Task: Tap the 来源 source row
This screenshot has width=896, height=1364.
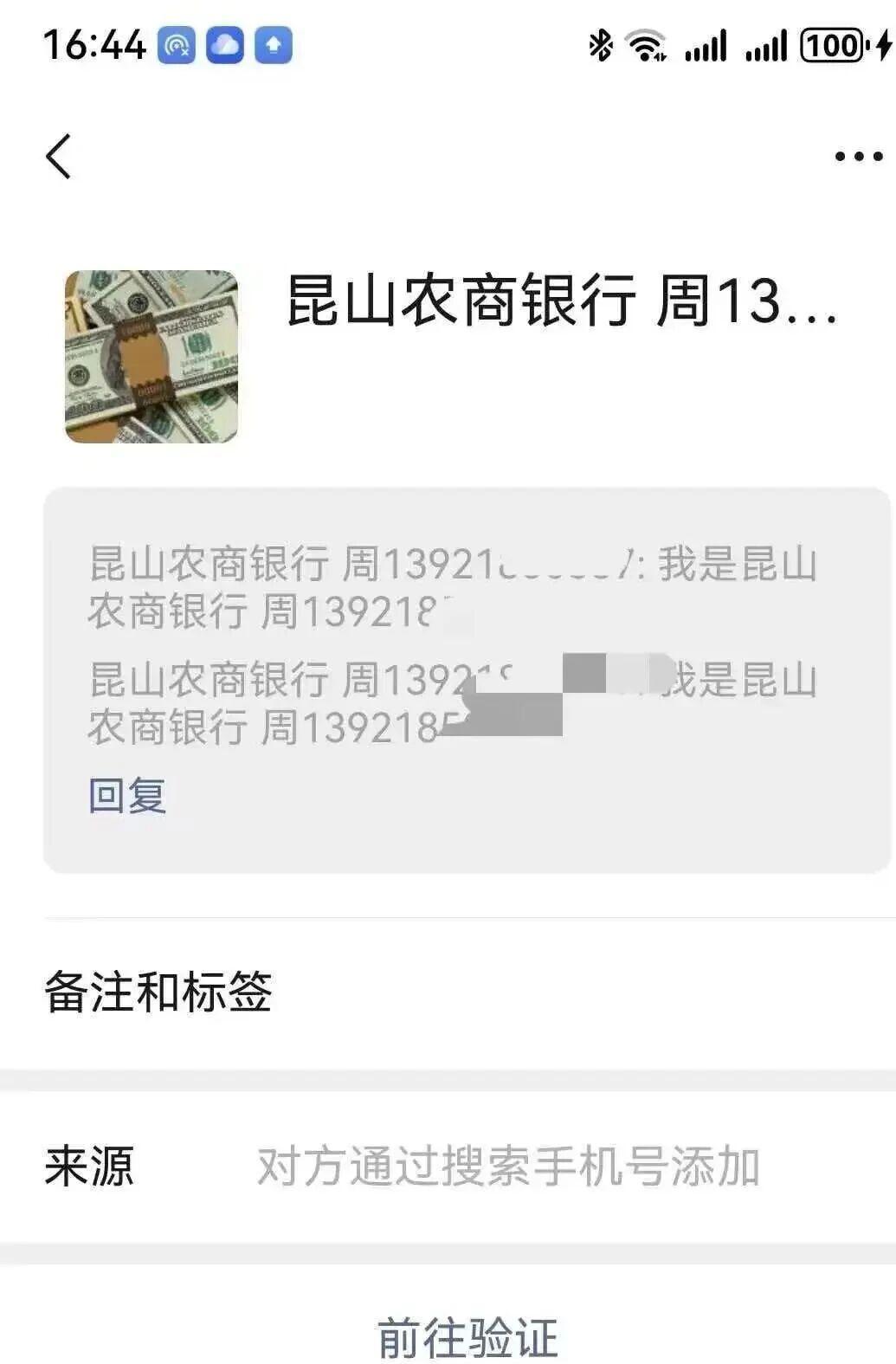Action: pos(91,1166)
